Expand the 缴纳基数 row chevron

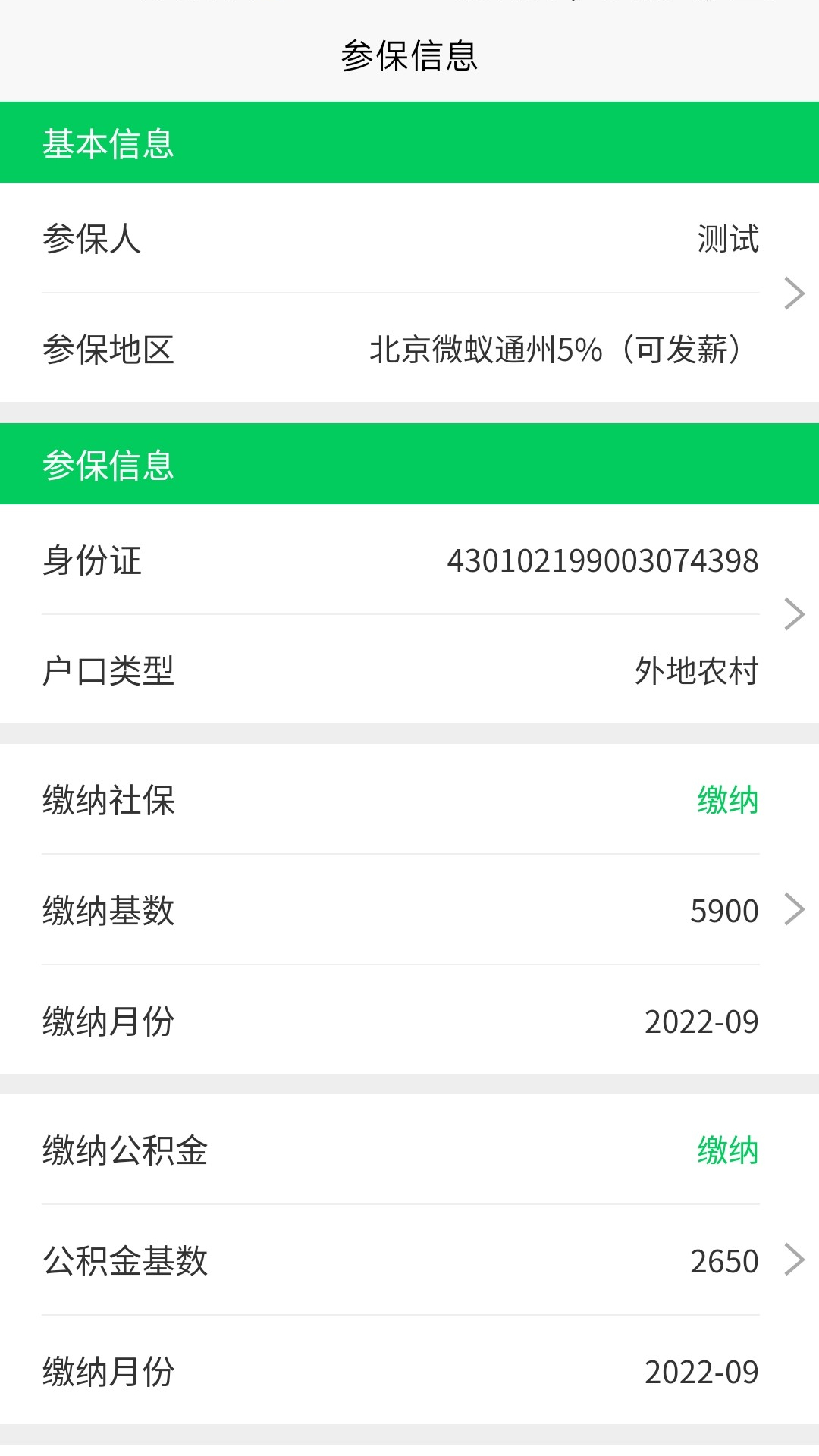point(795,908)
